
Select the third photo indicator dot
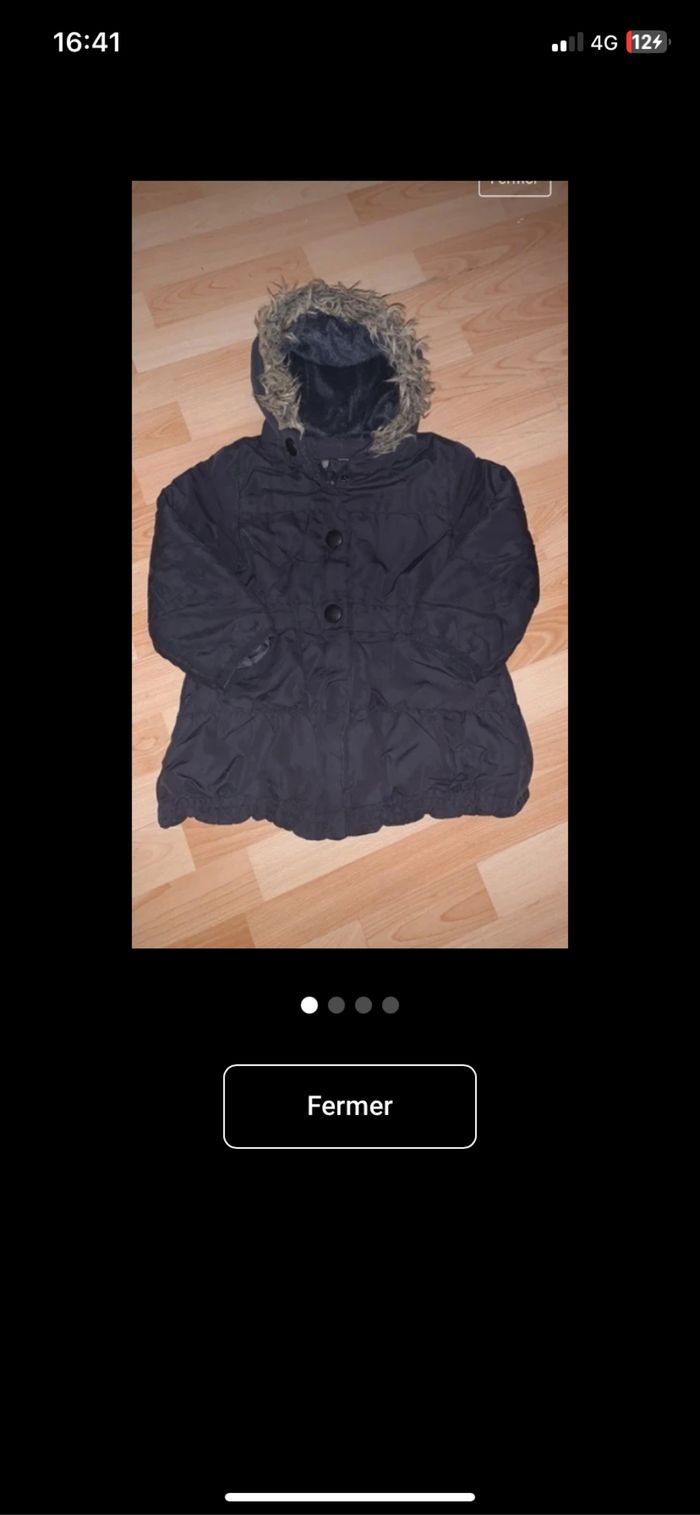click(x=364, y=1005)
